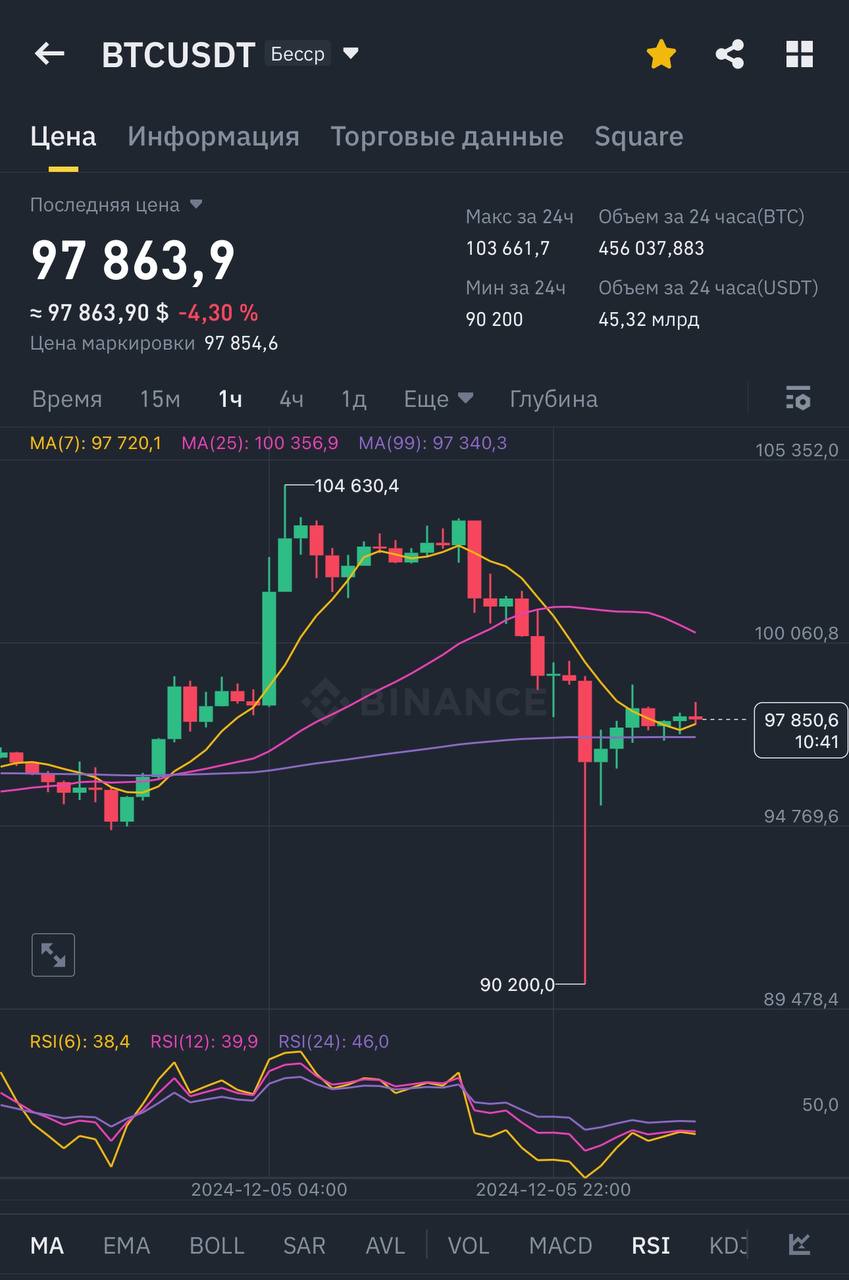Expand the chart to fullscreen
Screen dimensions: 849x1280
(x=53, y=955)
